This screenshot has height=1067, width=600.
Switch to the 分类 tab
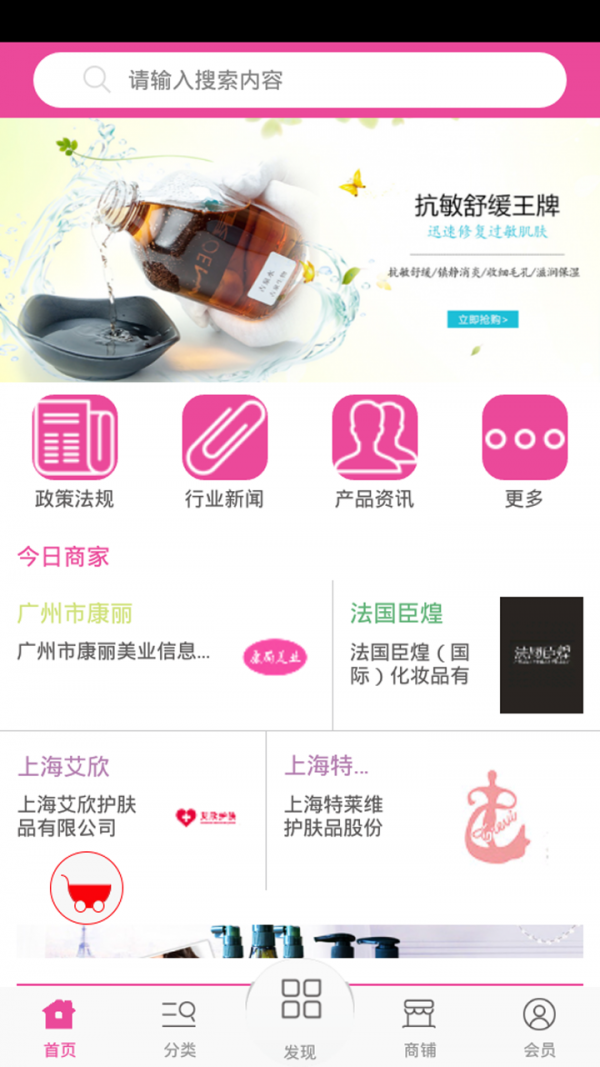click(x=180, y=1027)
